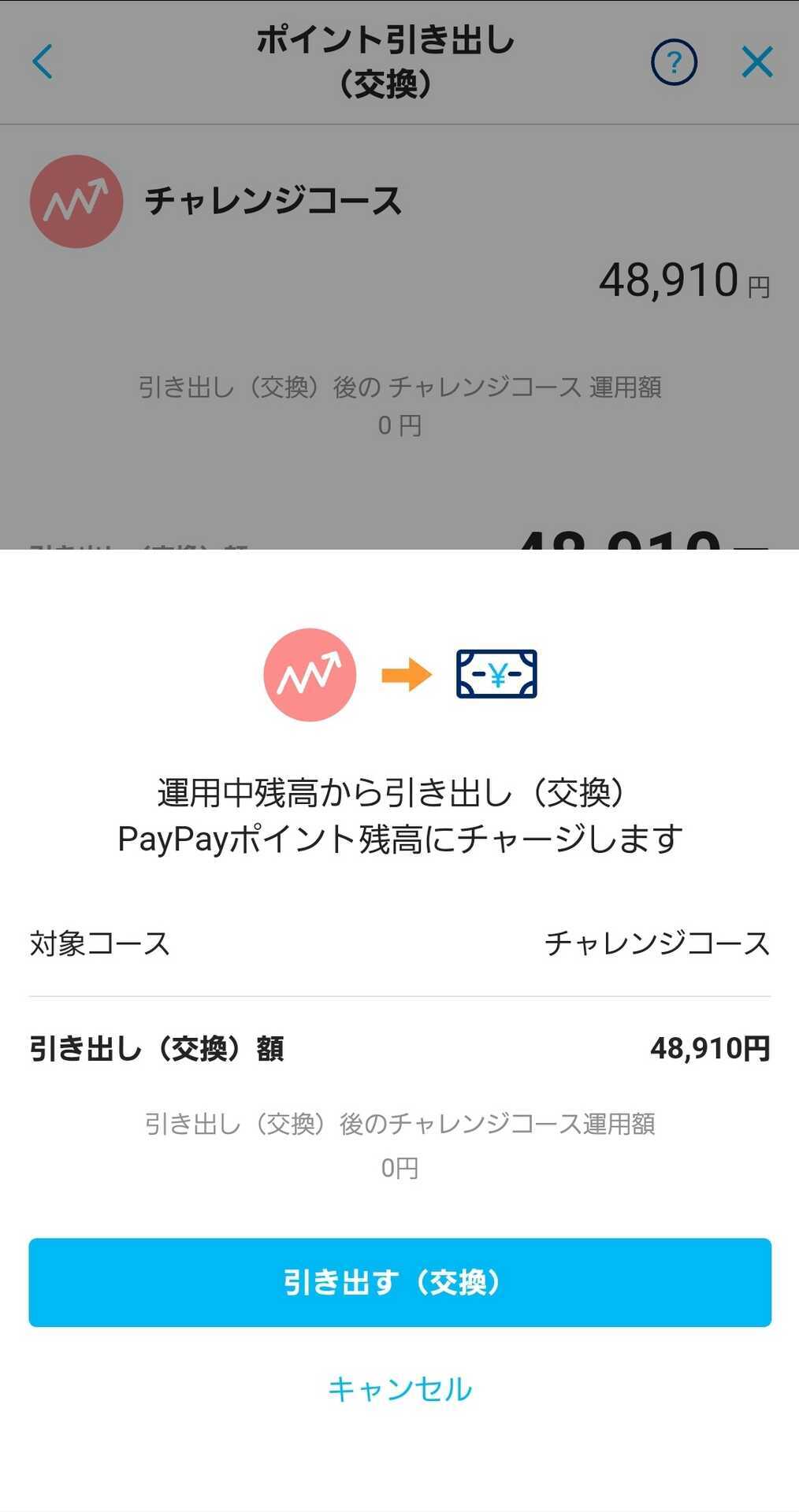Tap キャンセル to cancel the withdrawal

click(x=399, y=1389)
